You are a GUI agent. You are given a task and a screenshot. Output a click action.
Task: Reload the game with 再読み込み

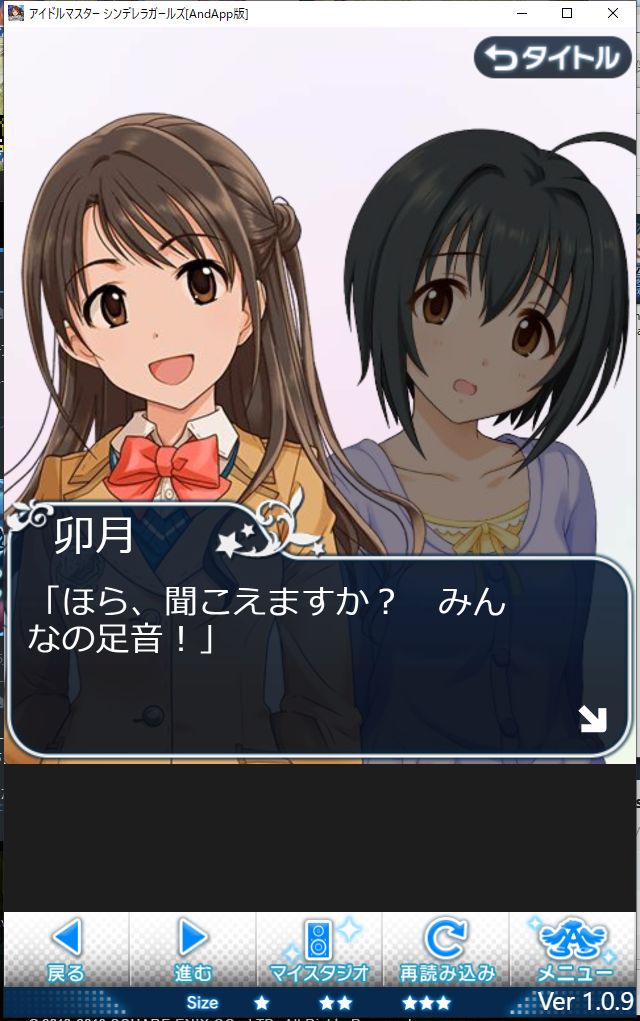pyautogui.click(x=446, y=949)
